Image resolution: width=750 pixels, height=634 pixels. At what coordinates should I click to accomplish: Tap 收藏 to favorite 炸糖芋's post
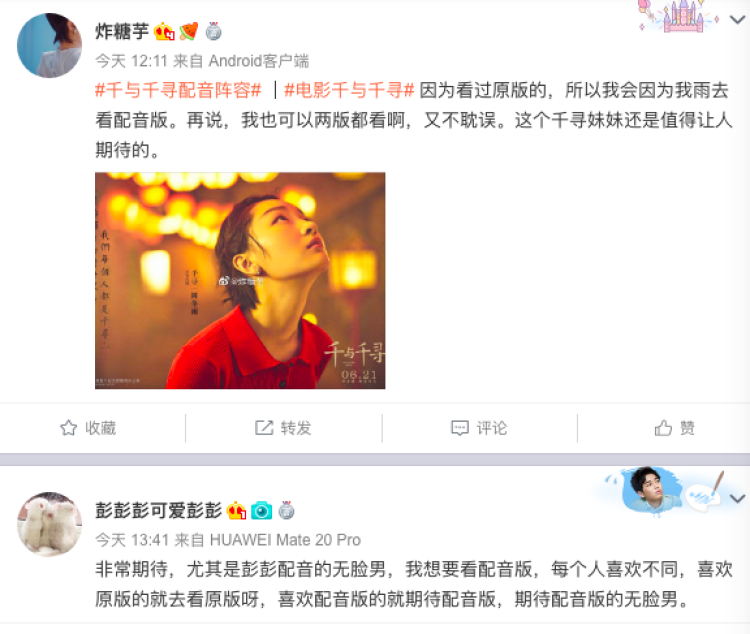pos(88,428)
